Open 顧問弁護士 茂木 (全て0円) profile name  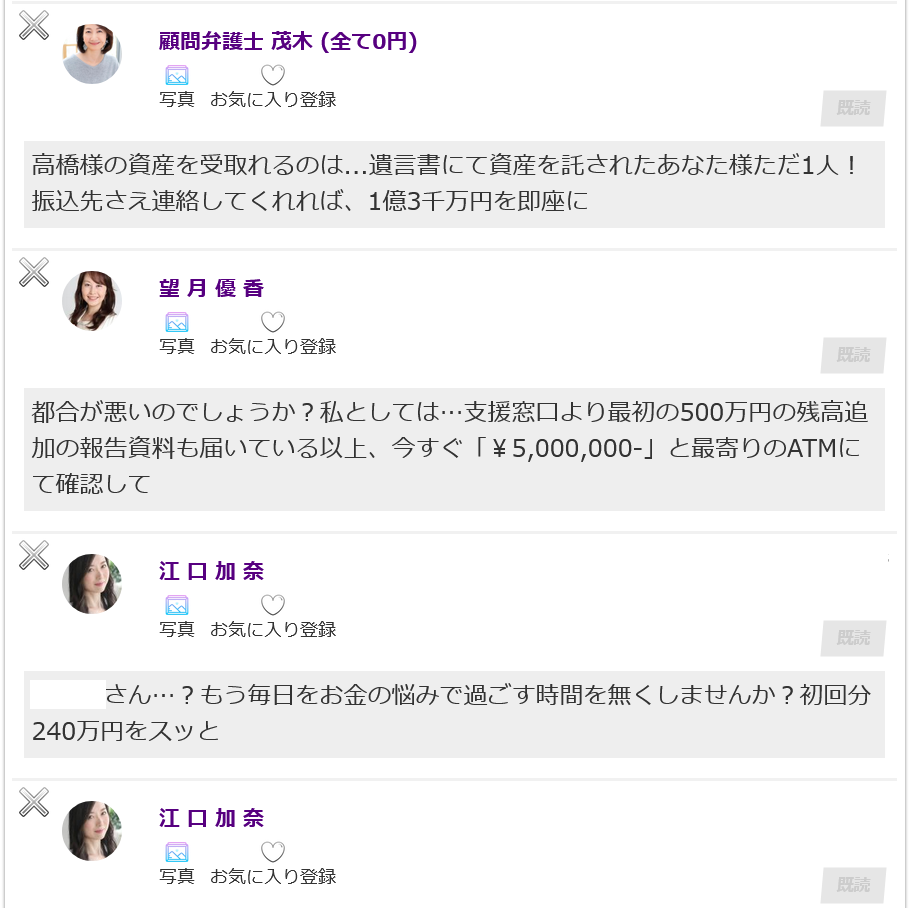coord(288,41)
